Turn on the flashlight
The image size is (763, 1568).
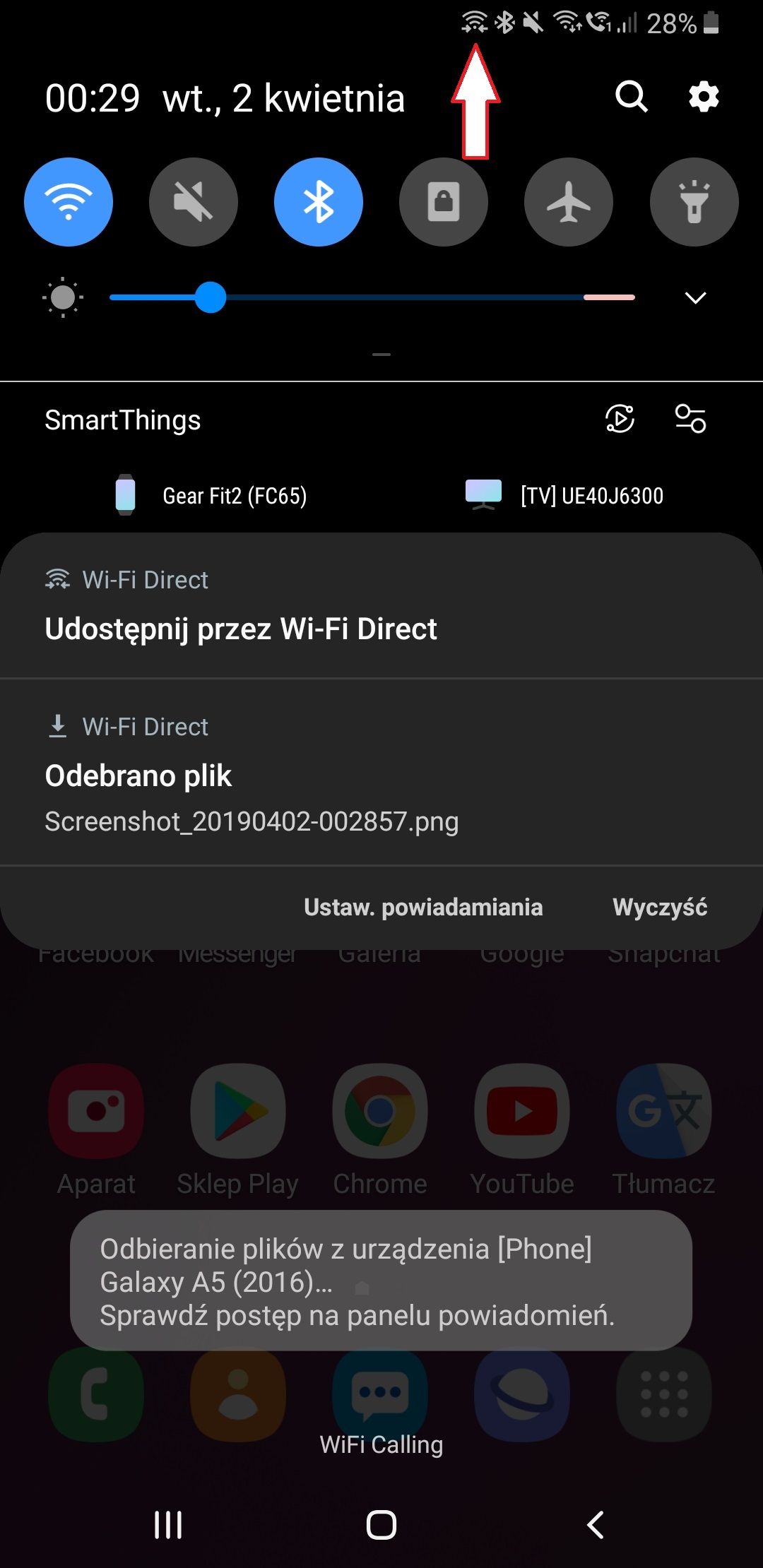click(x=694, y=202)
